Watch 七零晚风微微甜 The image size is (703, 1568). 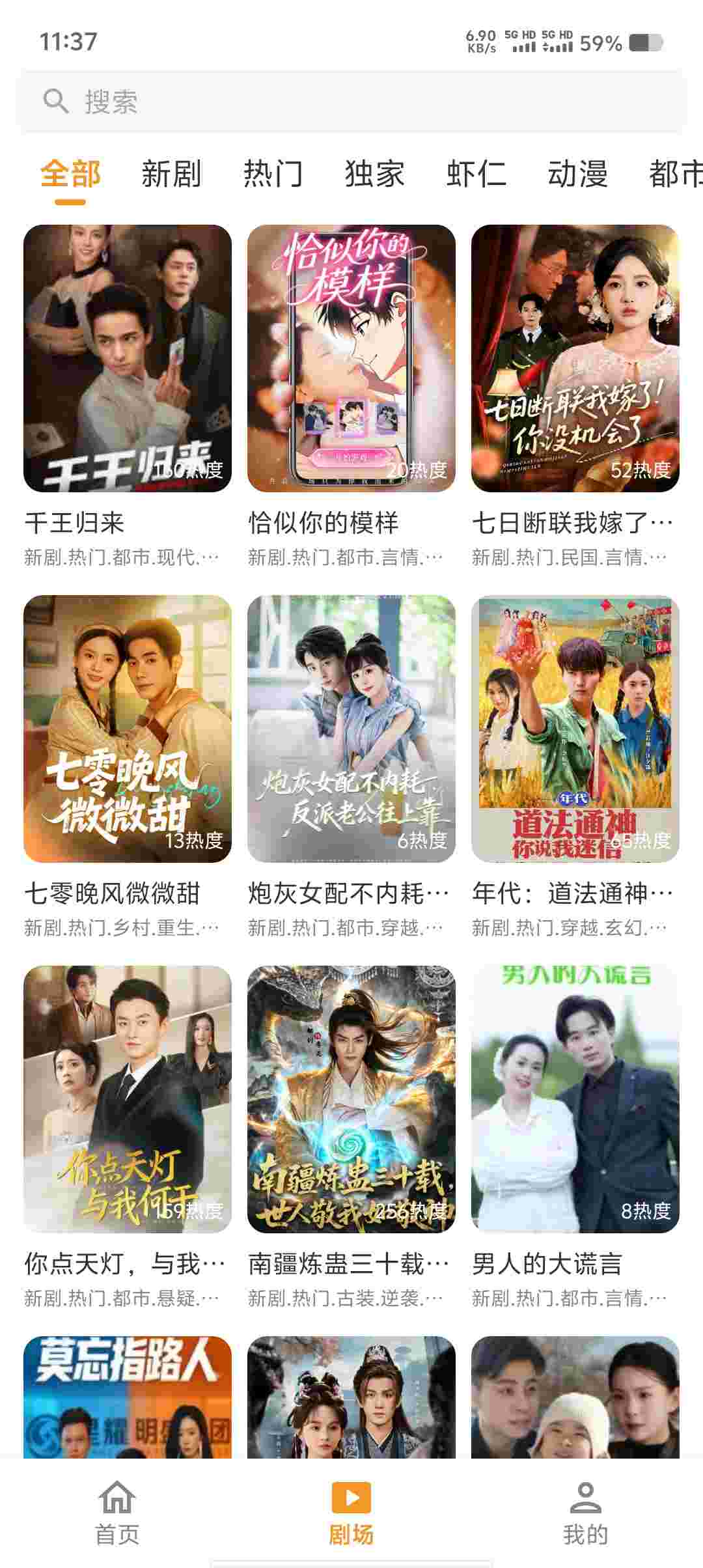pos(128,729)
